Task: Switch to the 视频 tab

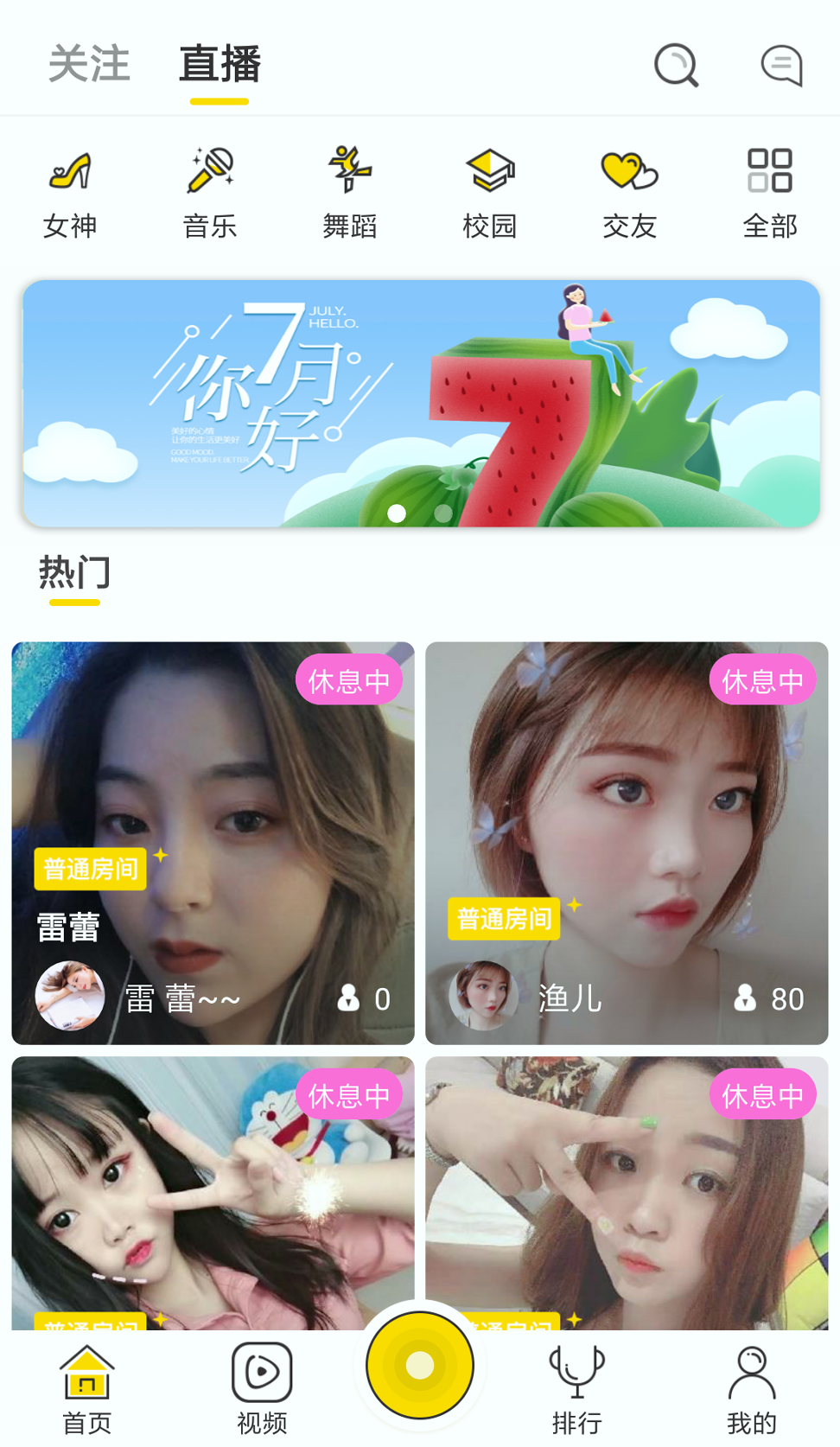Action: (x=262, y=1389)
